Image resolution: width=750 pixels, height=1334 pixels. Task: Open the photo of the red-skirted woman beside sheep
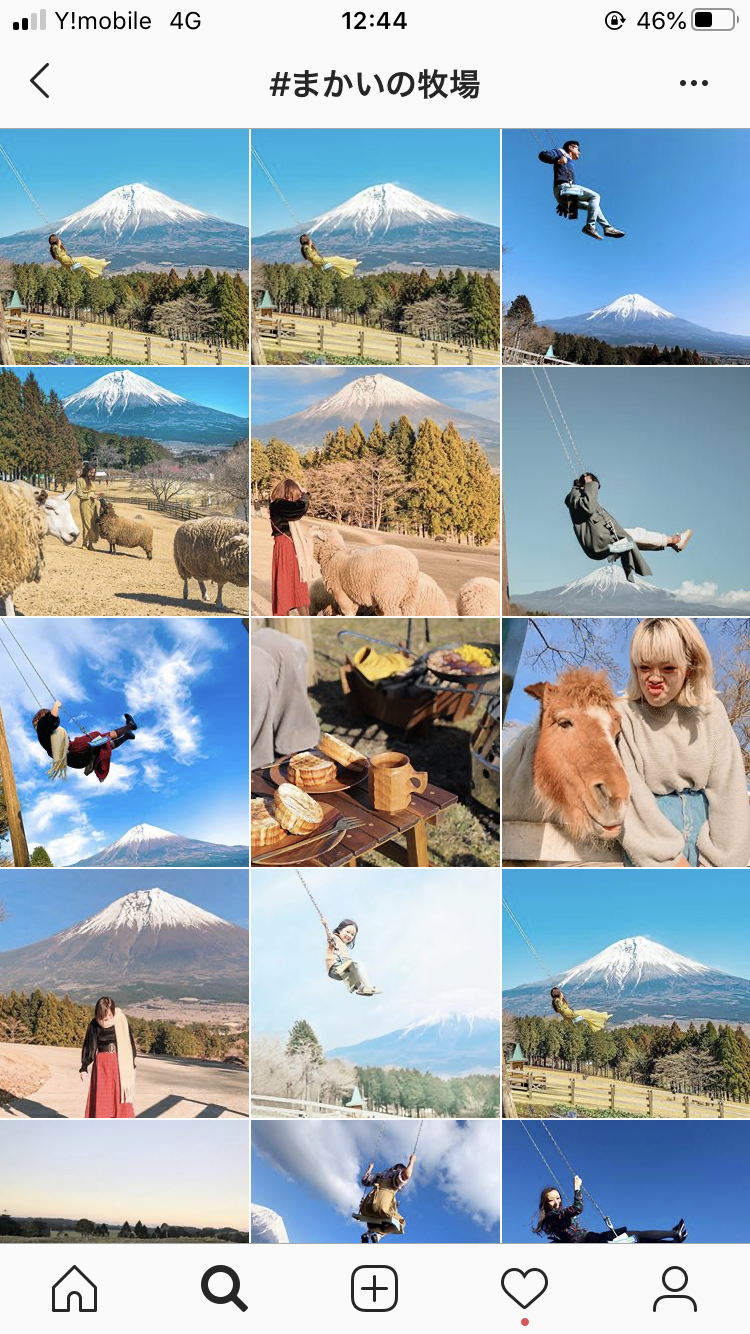375,491
